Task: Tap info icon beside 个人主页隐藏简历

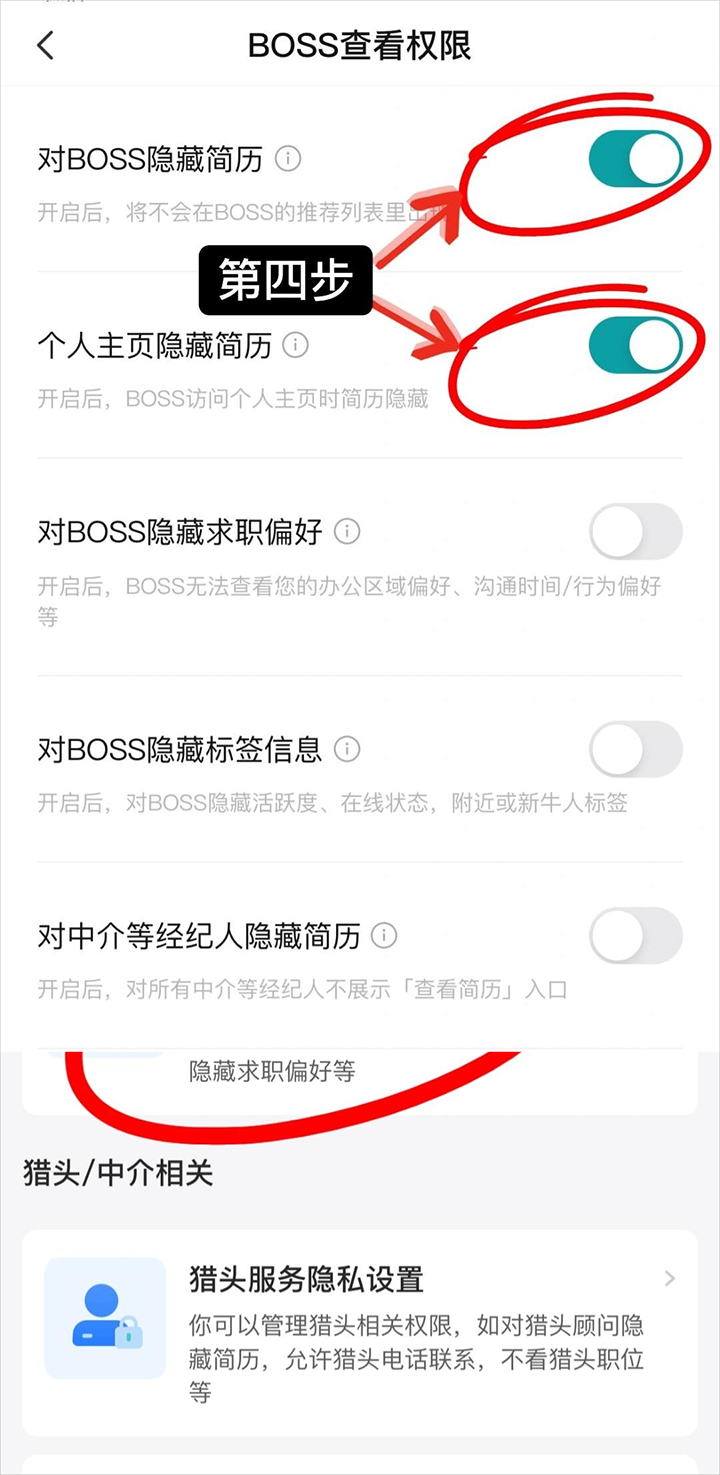Action: coord(295,346)
